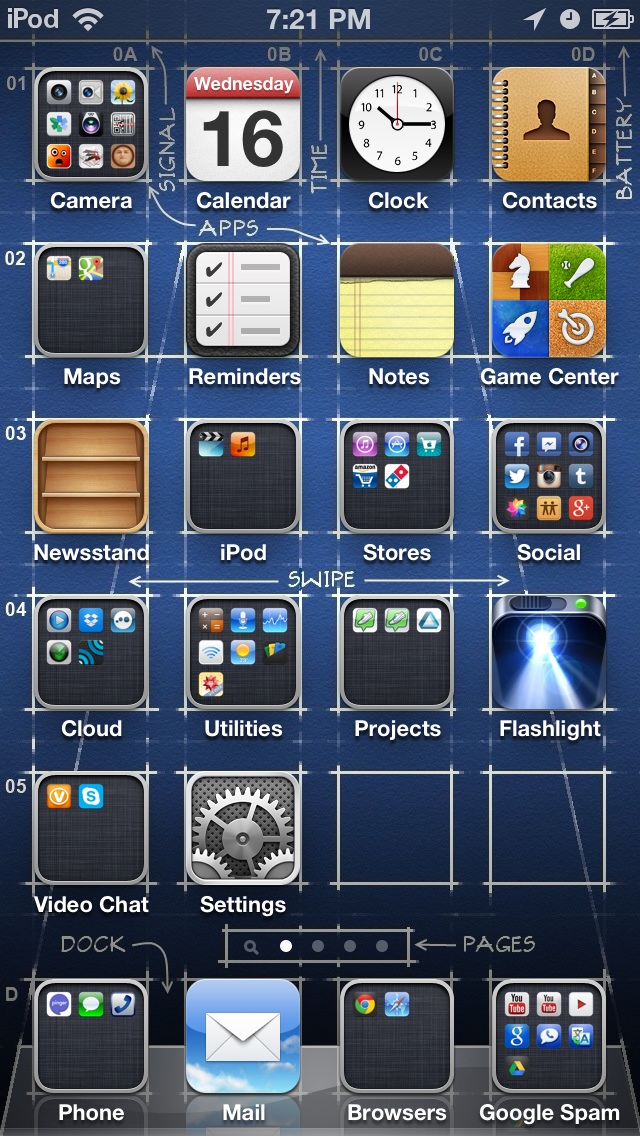Open the Stores folder
This screenshot has height=1136, width=640.
397,477
